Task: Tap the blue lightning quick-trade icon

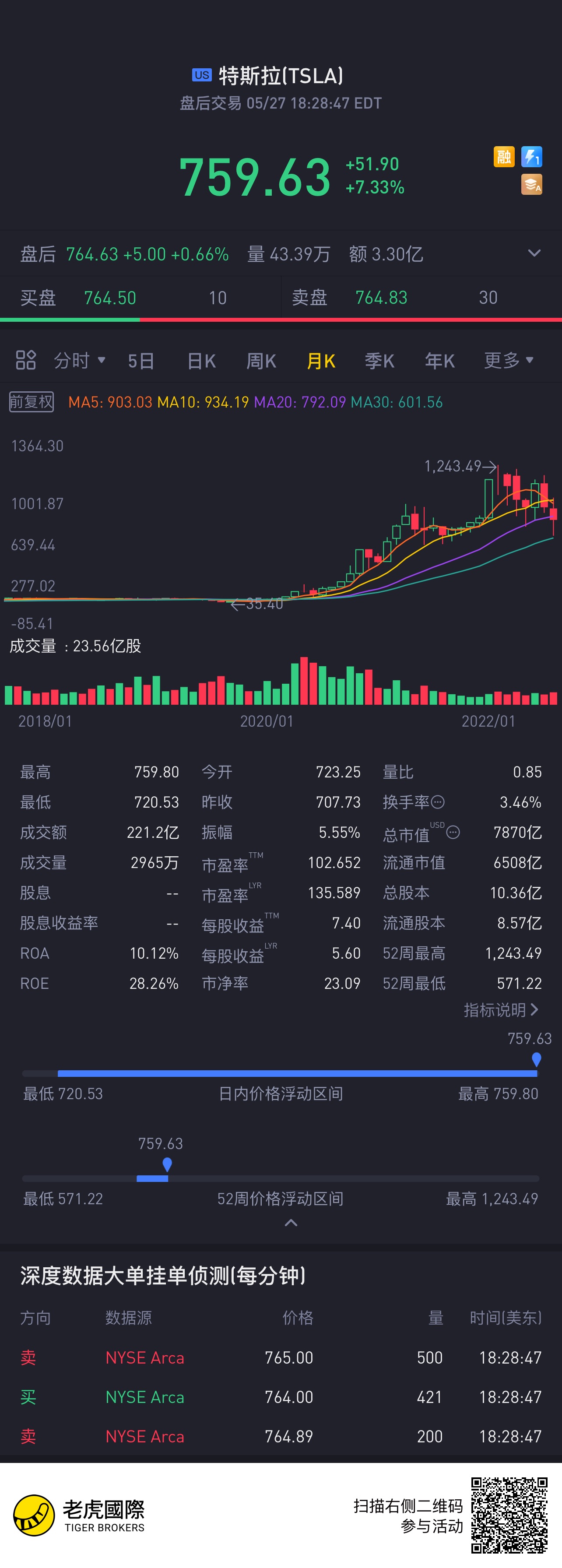Action: click(531, 157)
